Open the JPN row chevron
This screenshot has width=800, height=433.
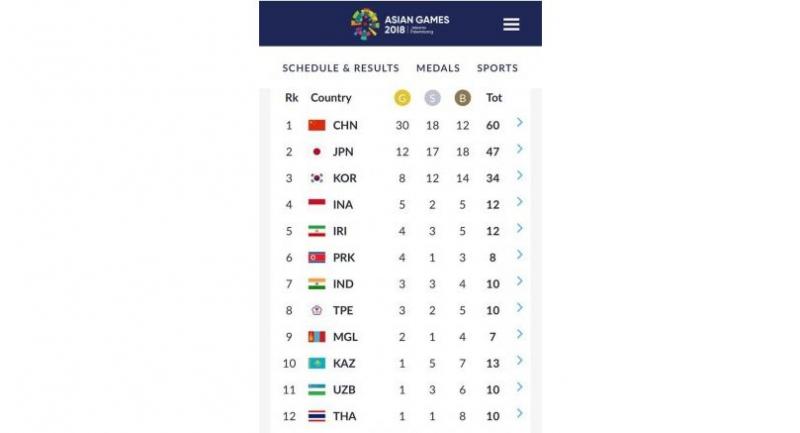[x=520, y=149]
